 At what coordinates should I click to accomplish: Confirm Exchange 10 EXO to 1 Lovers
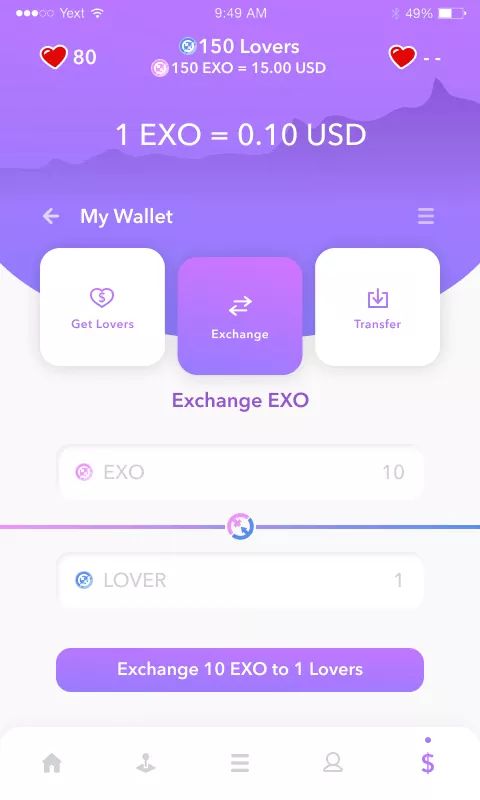[x=240, y=670]
